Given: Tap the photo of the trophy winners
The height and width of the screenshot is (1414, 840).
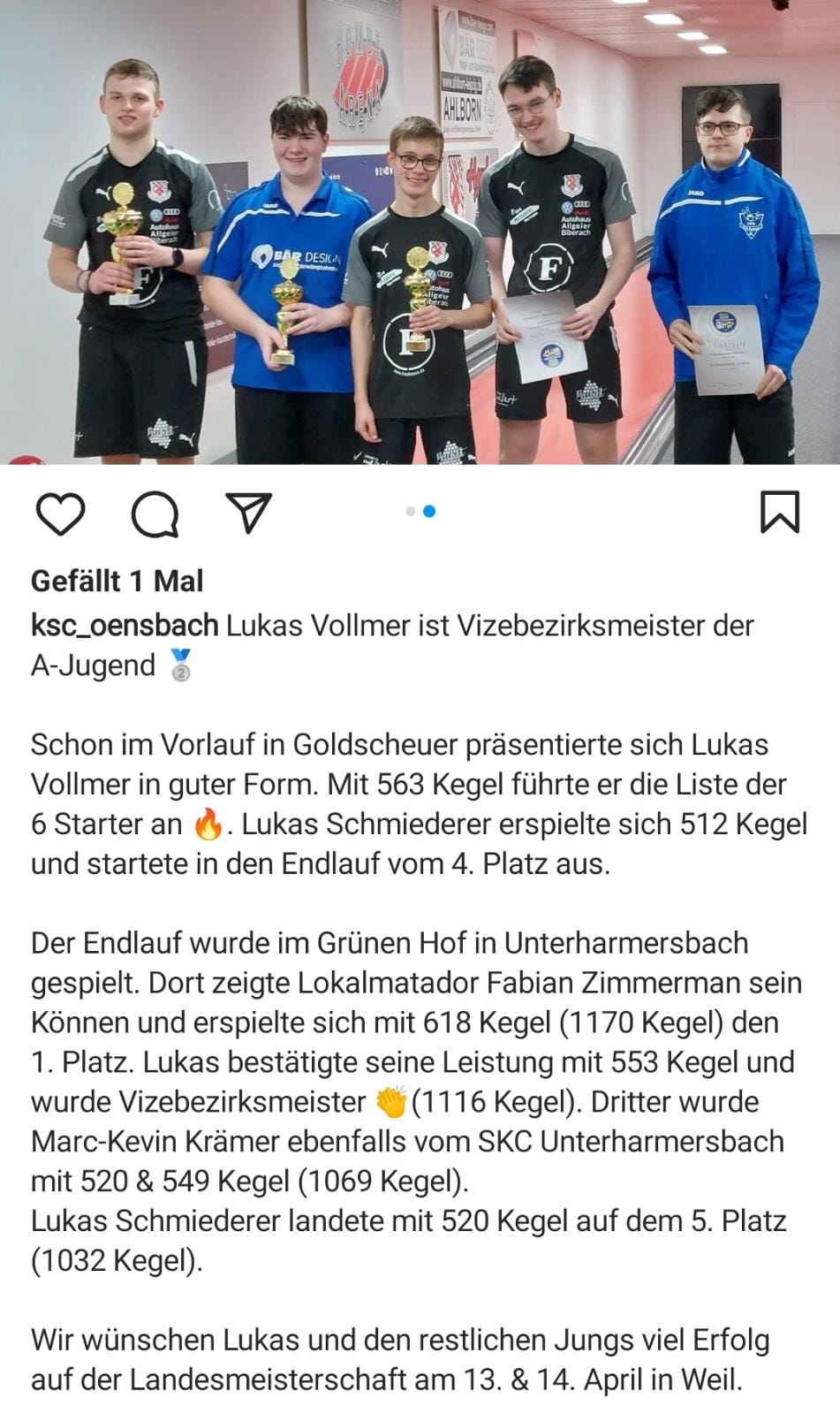Looking at the screenshot, I should [x=420, y=232].
